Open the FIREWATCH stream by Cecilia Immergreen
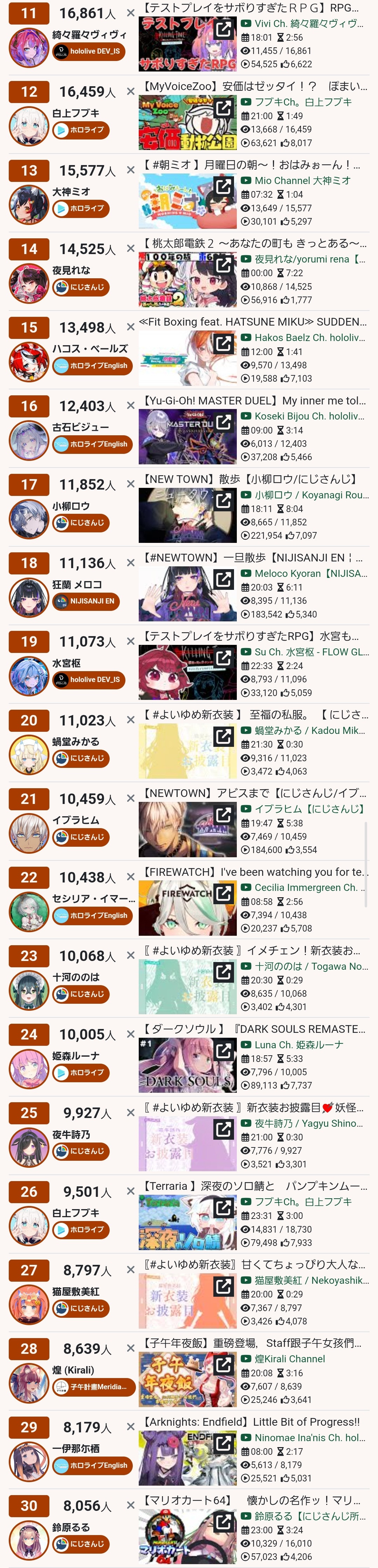 (x=253, y=872)
